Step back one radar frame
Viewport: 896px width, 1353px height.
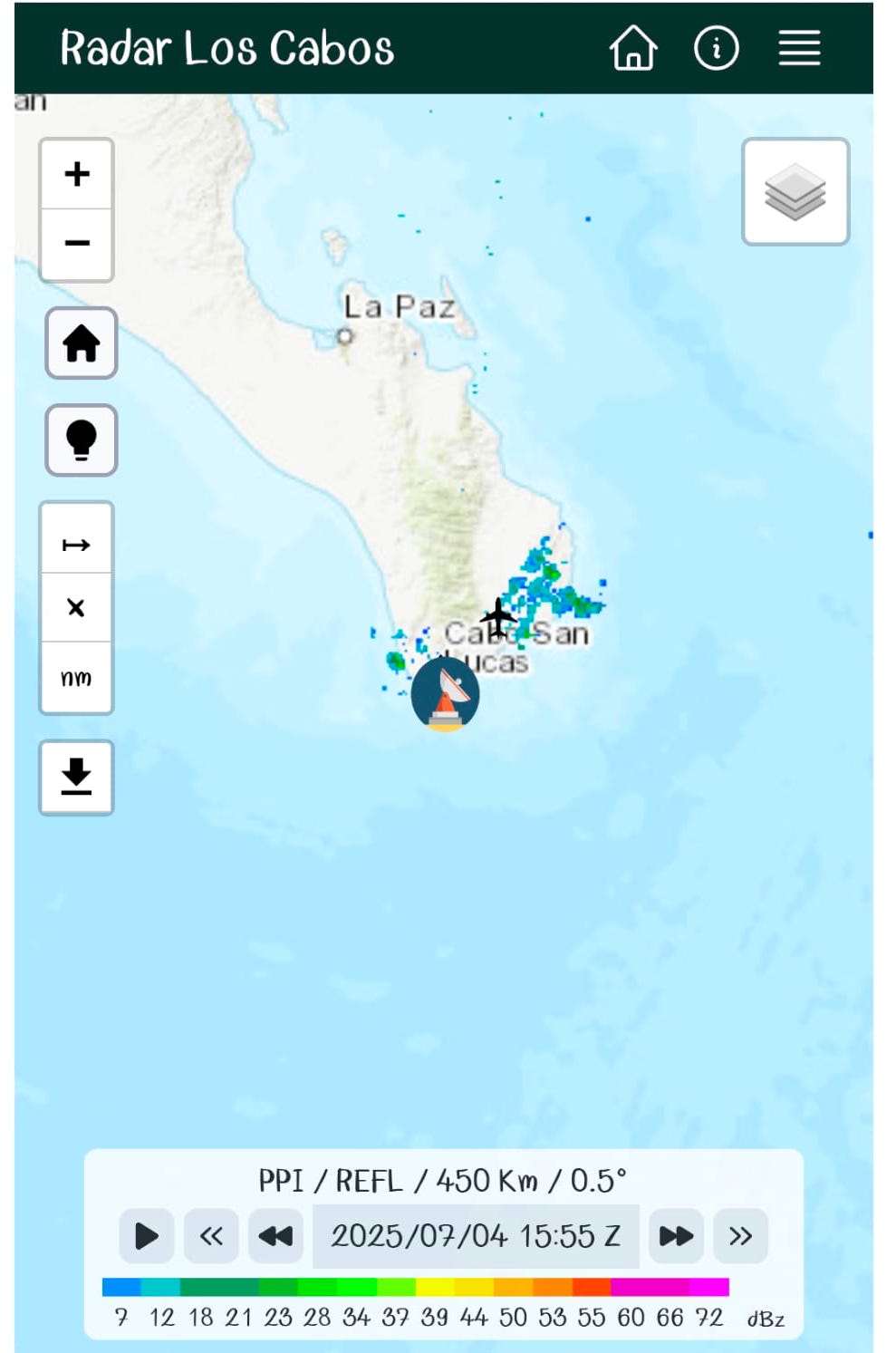tap(275, 1234)
